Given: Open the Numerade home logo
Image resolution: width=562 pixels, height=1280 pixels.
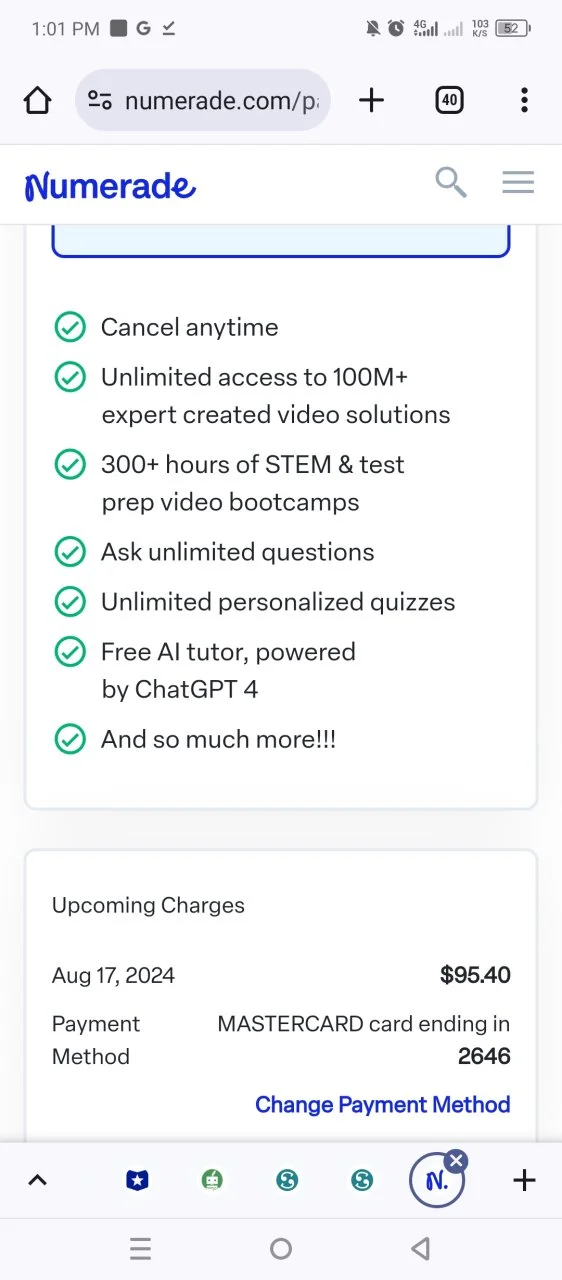Looking at the screenshot, I should [110, 186].
